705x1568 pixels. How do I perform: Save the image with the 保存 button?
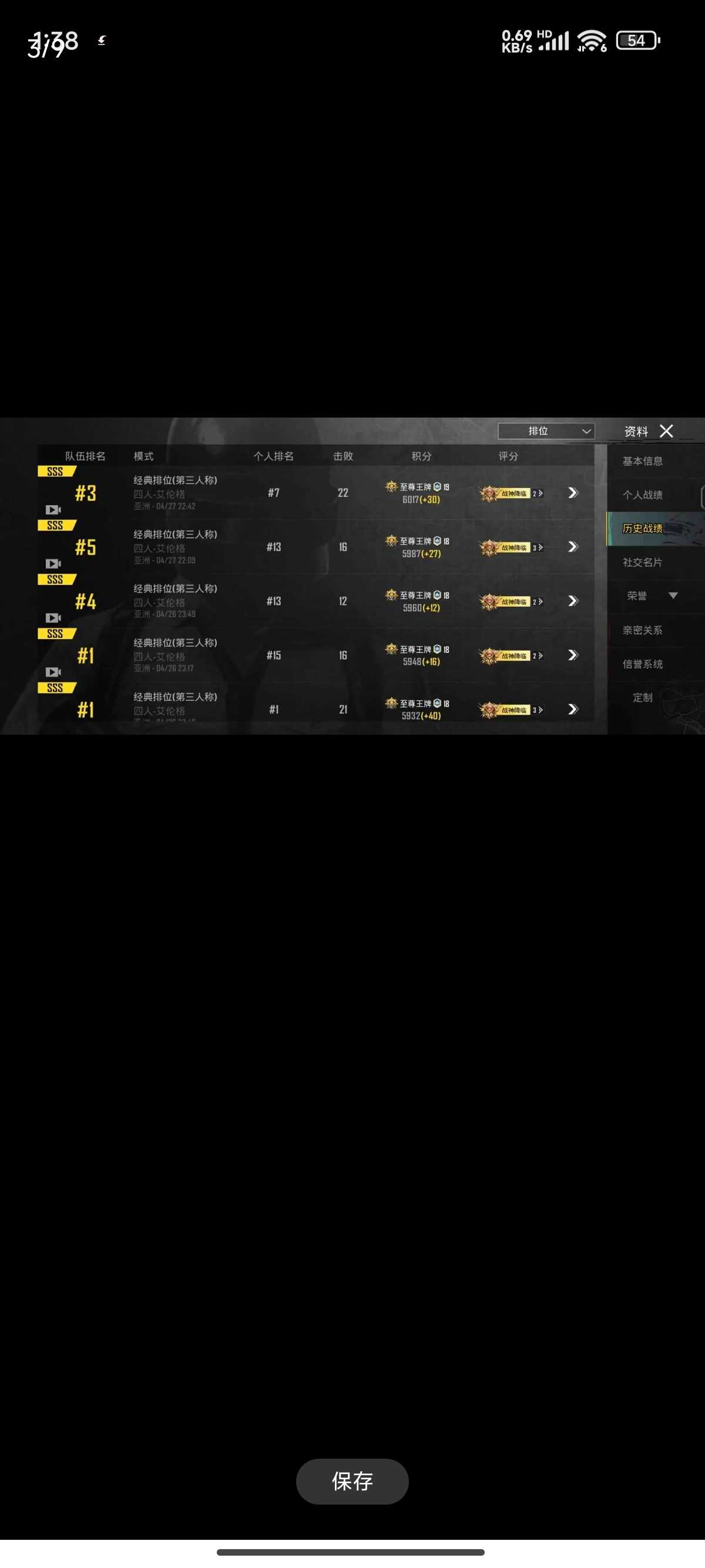[x=352, y=1481]
